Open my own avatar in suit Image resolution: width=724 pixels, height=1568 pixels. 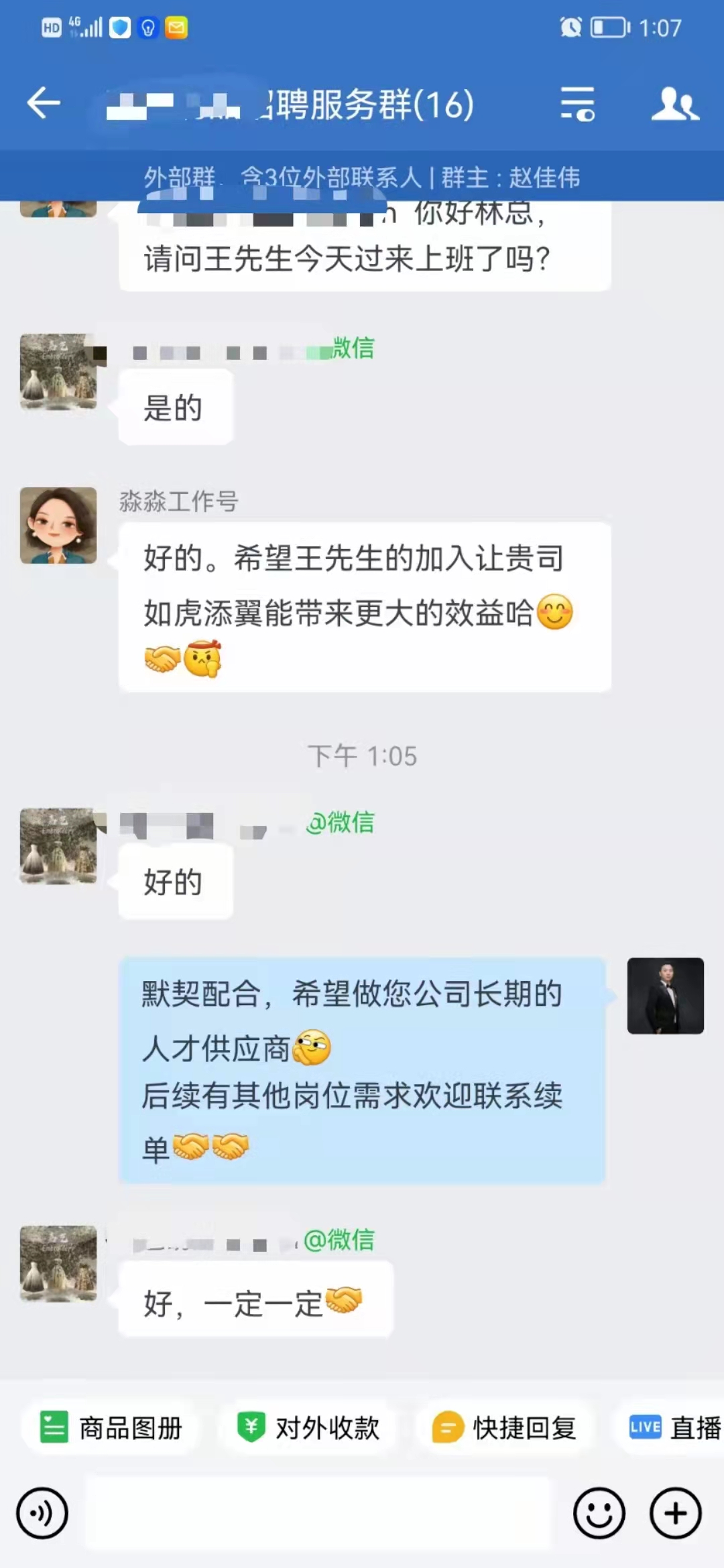click(665, 996)
